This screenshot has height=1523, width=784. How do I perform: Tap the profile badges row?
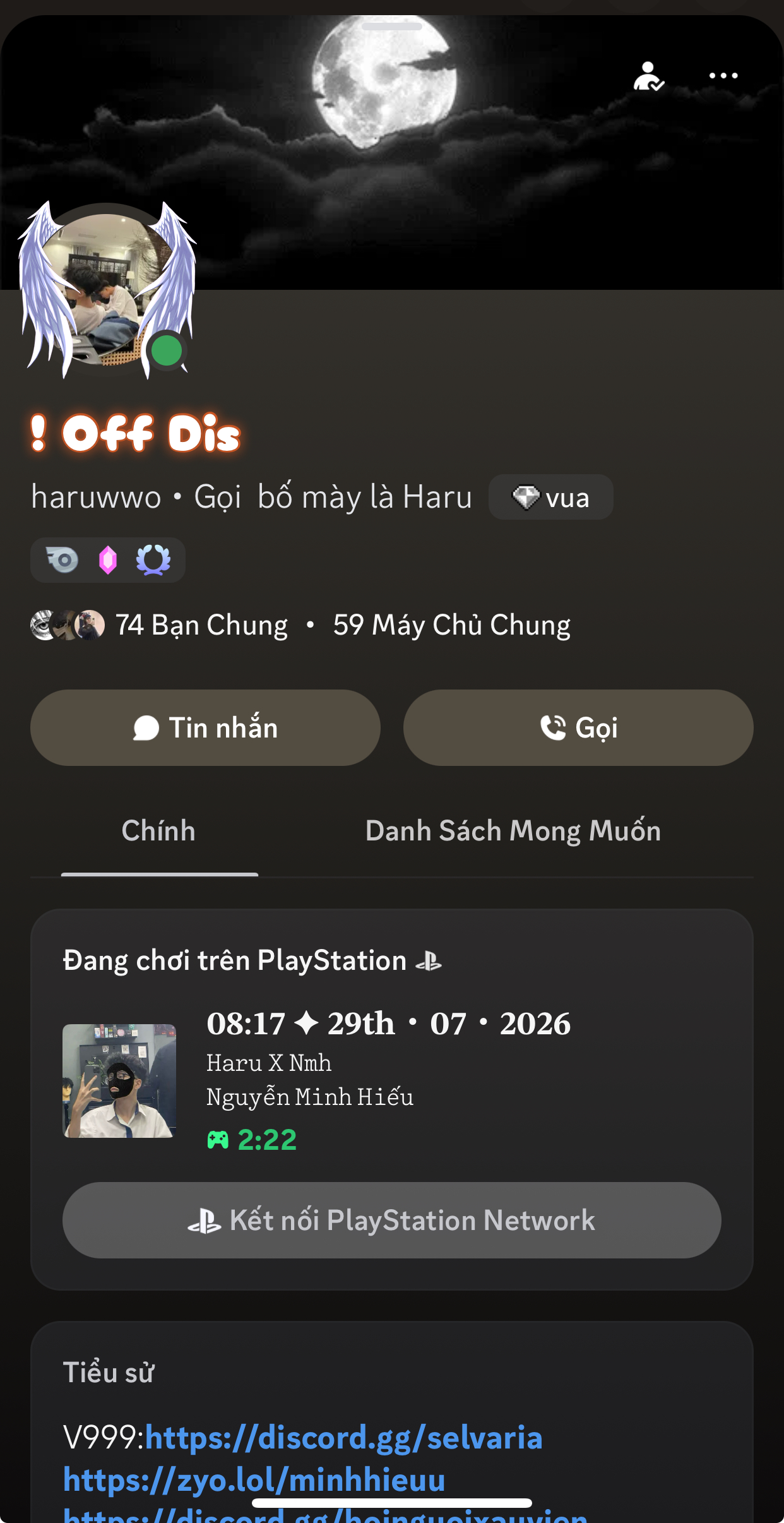pyautogui.click(x=108, y=560)
